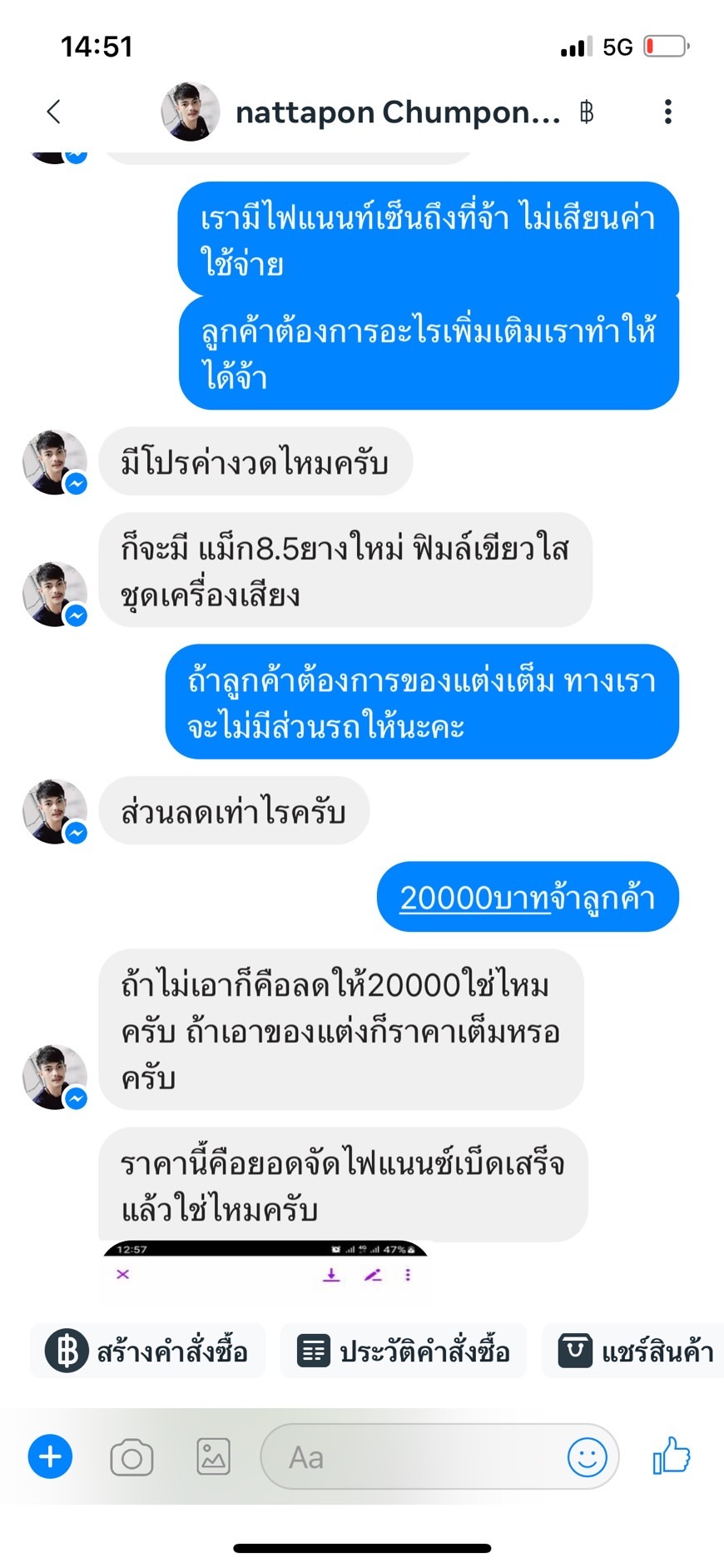Send a thumbs-up like
724x1568 pixels.
[672, 1456]
